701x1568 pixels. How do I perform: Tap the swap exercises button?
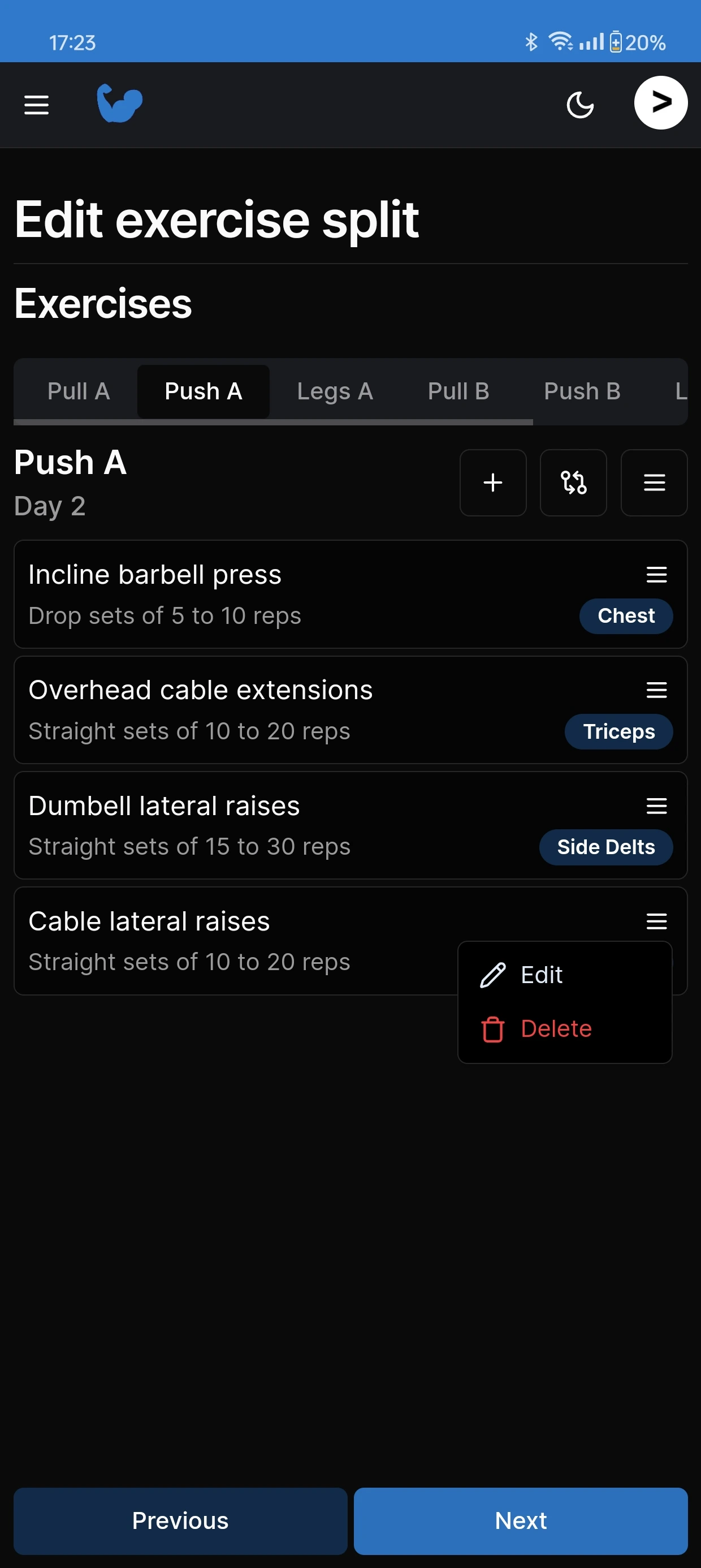(573, 483)
